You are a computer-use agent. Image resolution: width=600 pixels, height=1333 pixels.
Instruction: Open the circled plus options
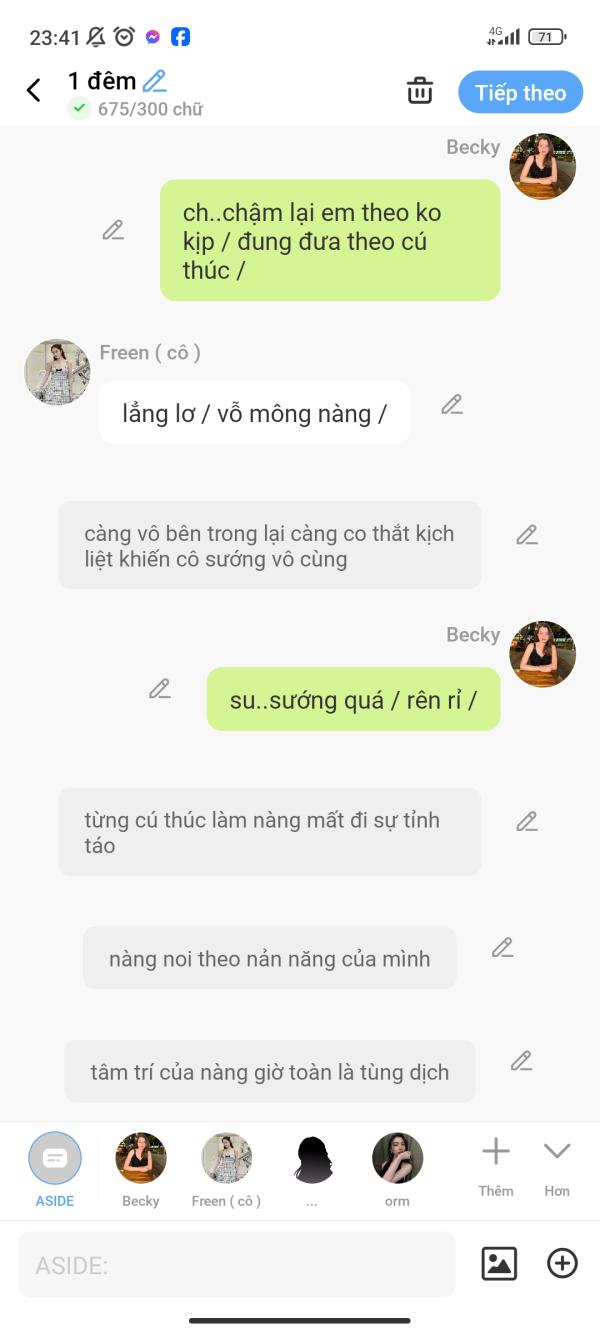click(x=562, y=1264)
